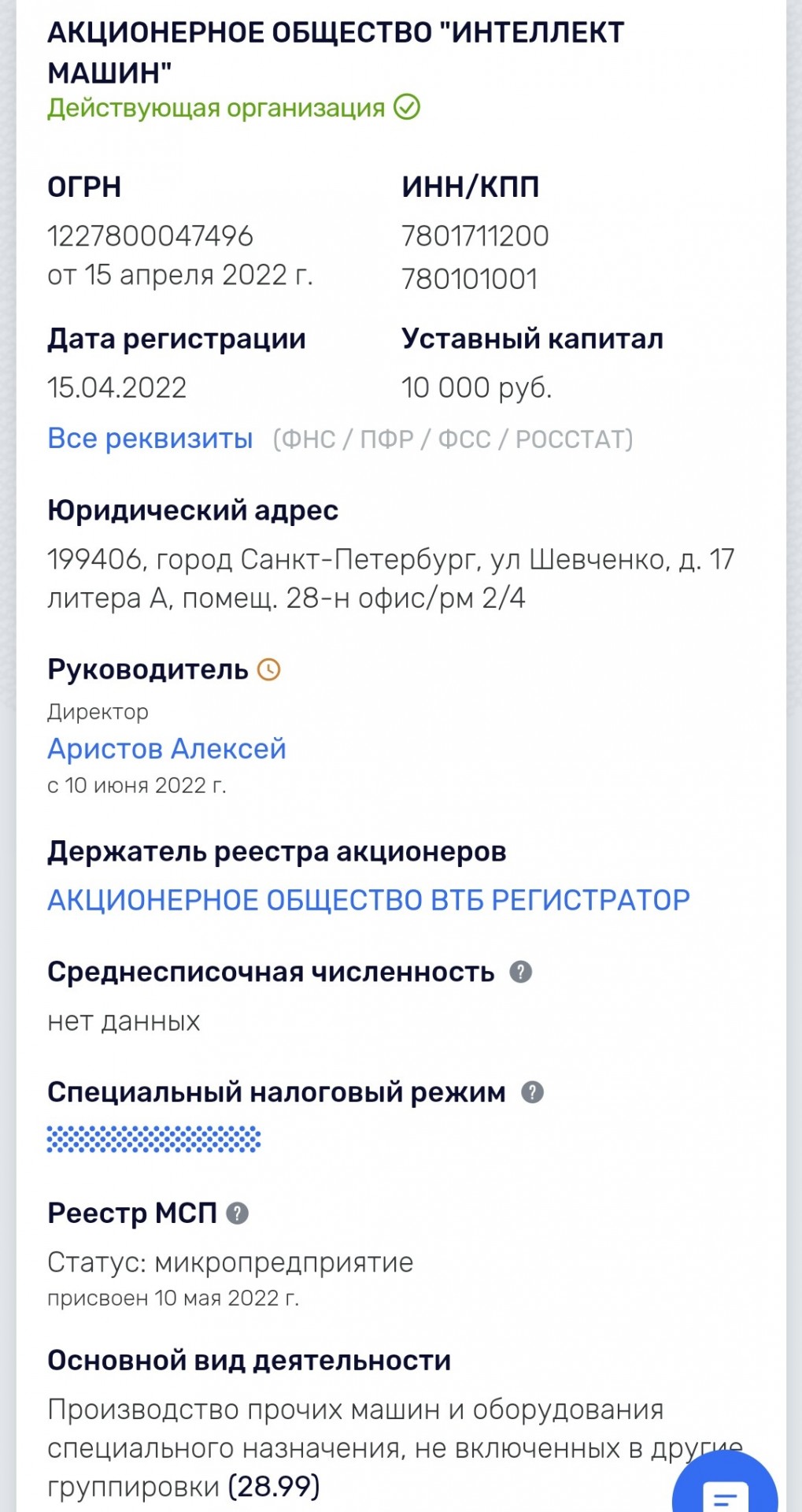Reveal the hidden tax regime value
Viewport: 802px width, 1512px height.
[153, 1139]
